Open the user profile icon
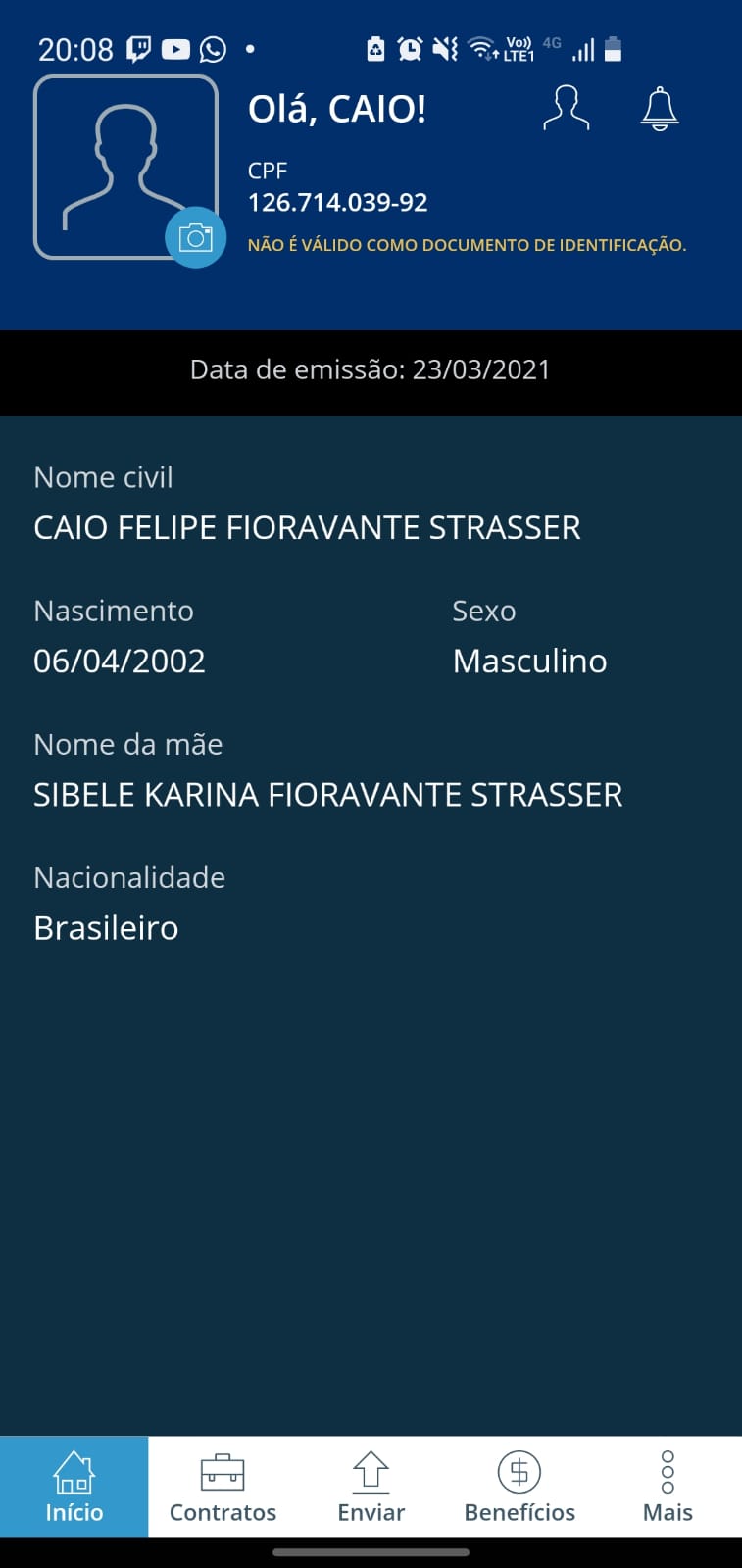Image resolution: width=742 pixels, height=1568 pixels. (x=567, y=109)
